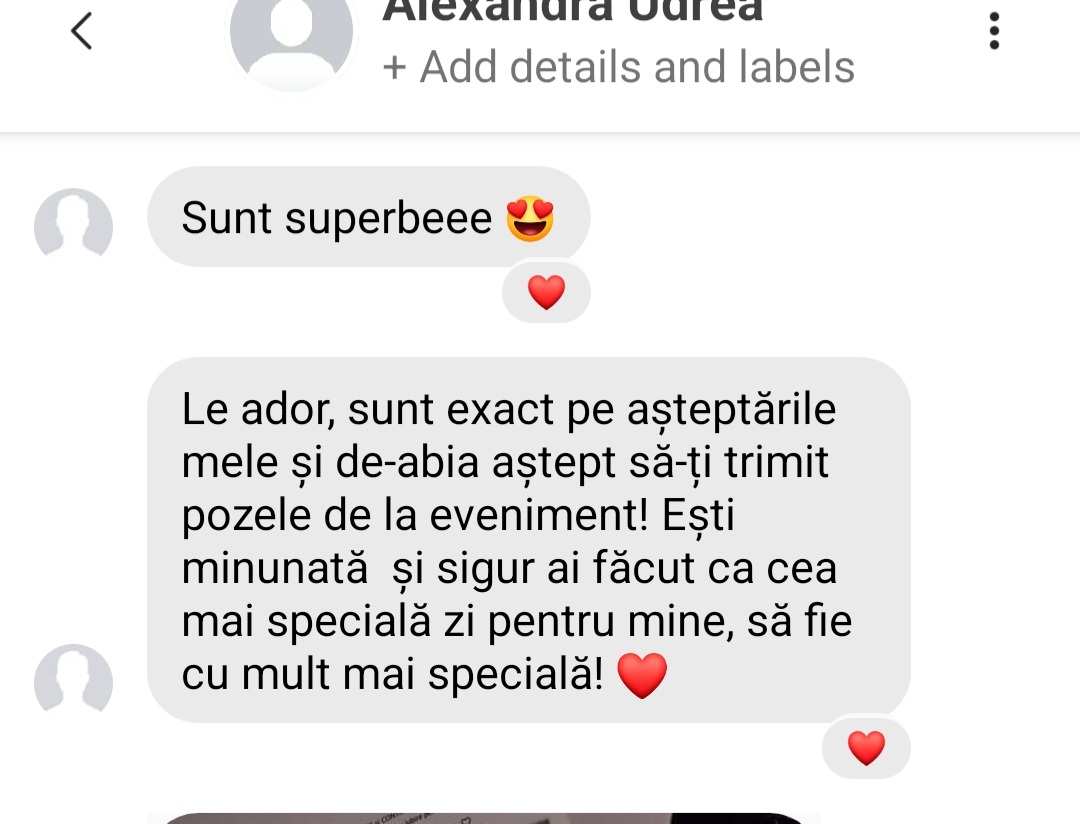Open the image message at the bottom
This screenshot has height=824, width=1080.
pyautogui.click(x=480, y=818)
